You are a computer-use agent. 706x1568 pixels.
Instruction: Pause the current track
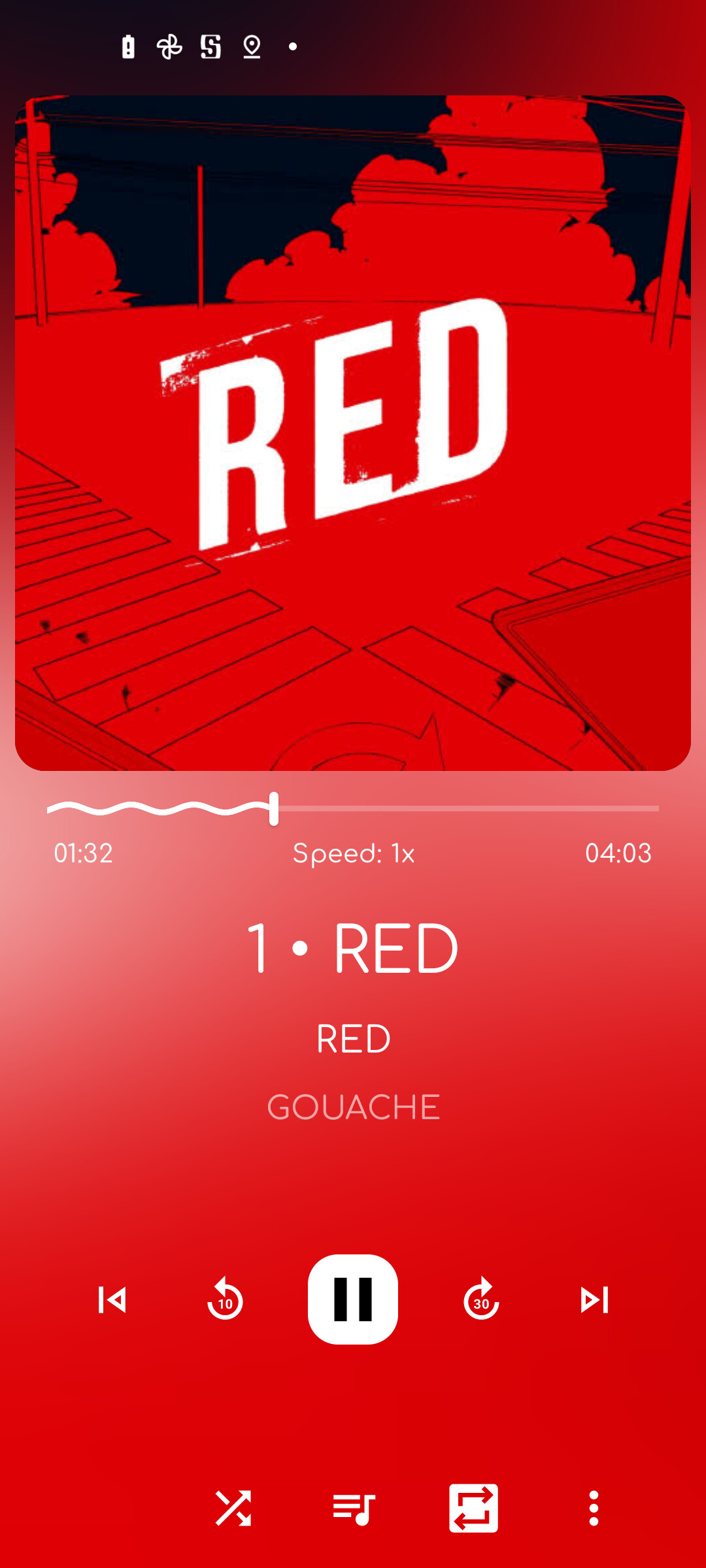(353, 1299)
